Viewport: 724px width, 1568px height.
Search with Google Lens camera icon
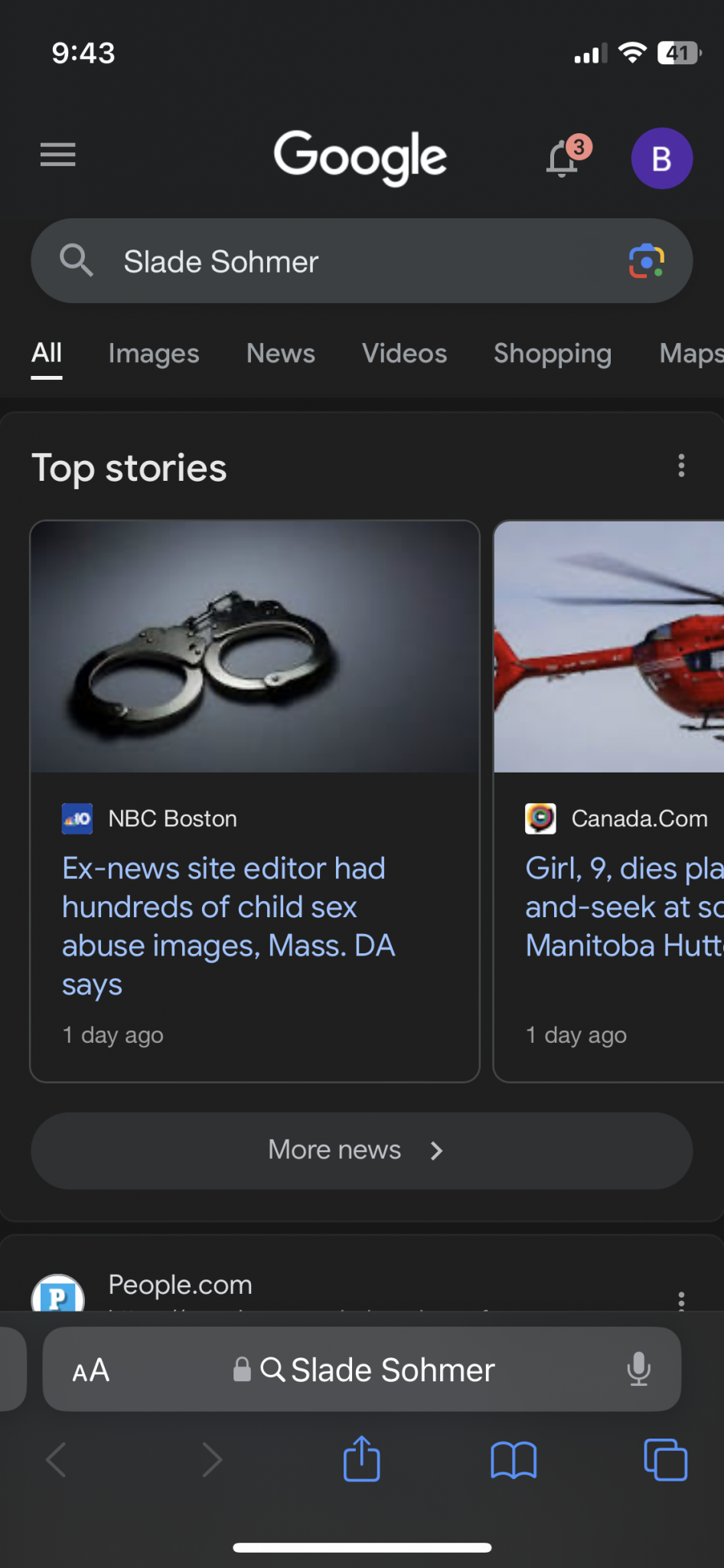[x=646, y=262]
